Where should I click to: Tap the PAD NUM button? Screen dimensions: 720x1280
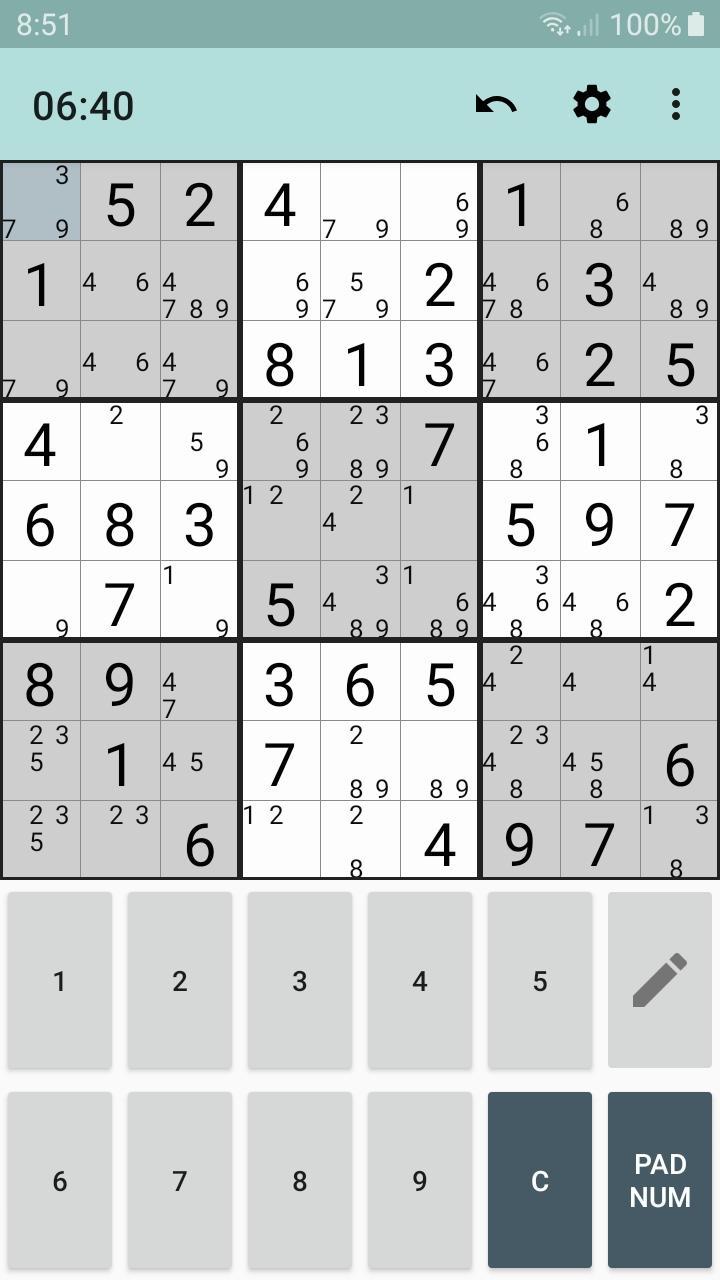(660, 1181)
